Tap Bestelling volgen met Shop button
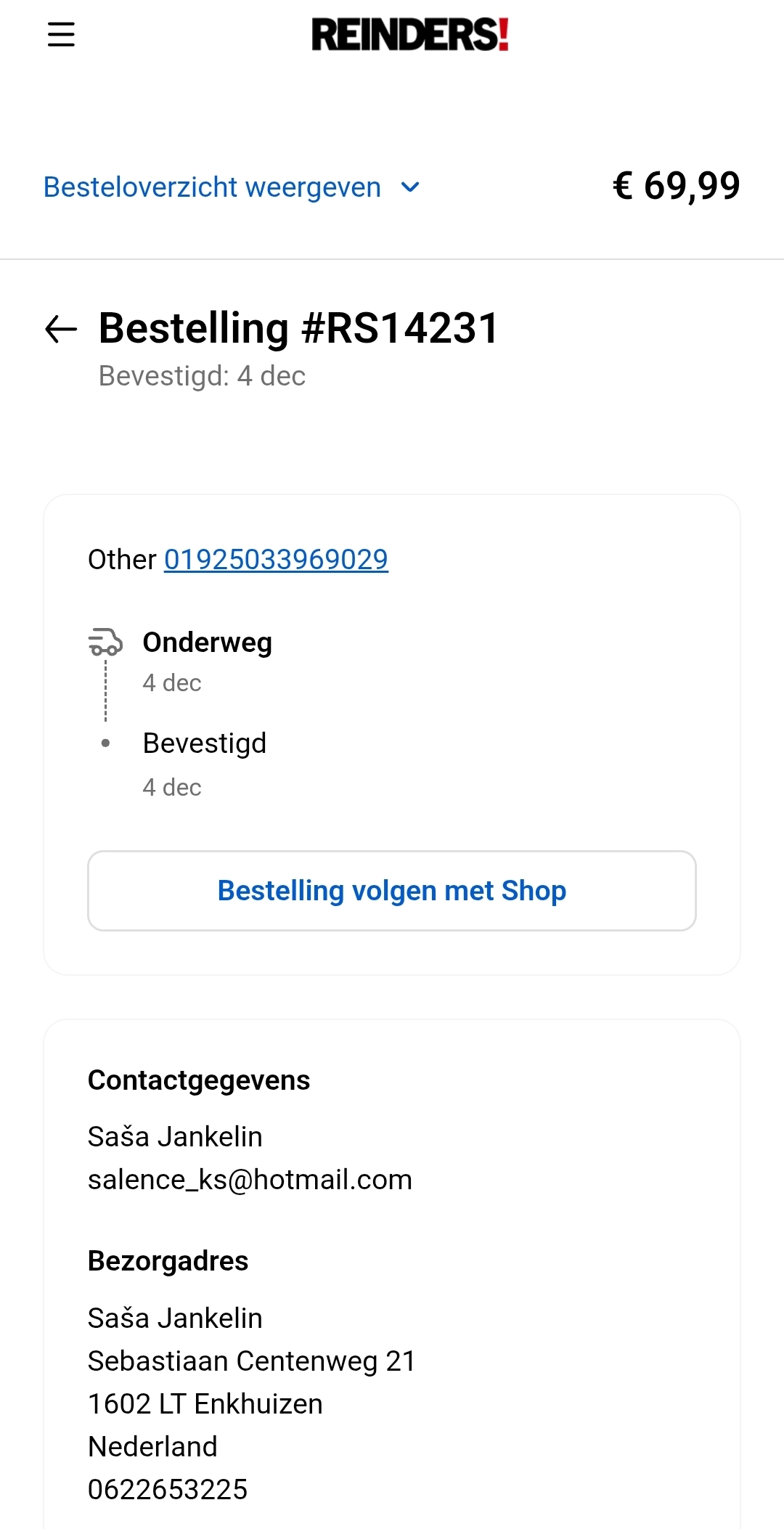Image resolution: width=784 pixels, height=1529 pixels. pyautogui.click(x=392, y=891)
